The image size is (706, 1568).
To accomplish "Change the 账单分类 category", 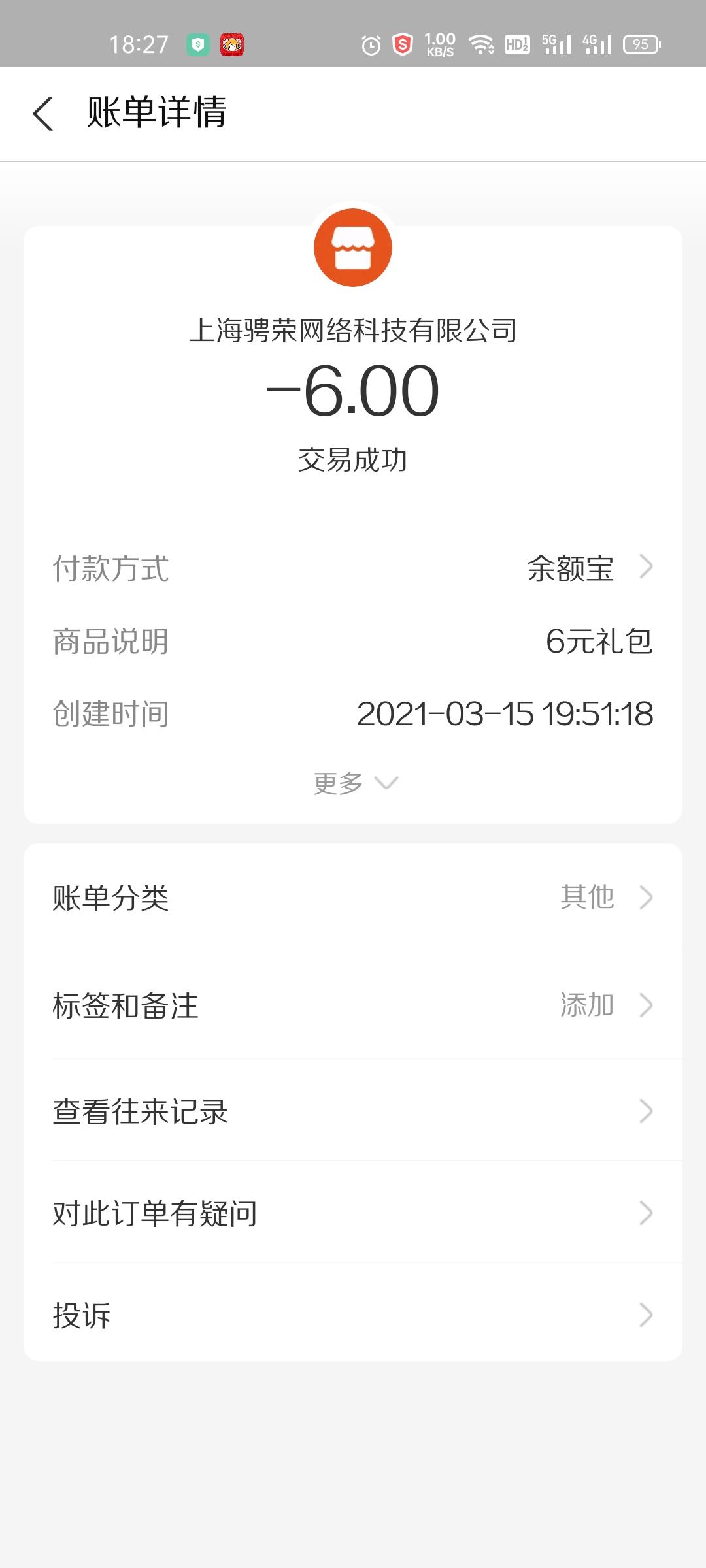I will [353, 898].
